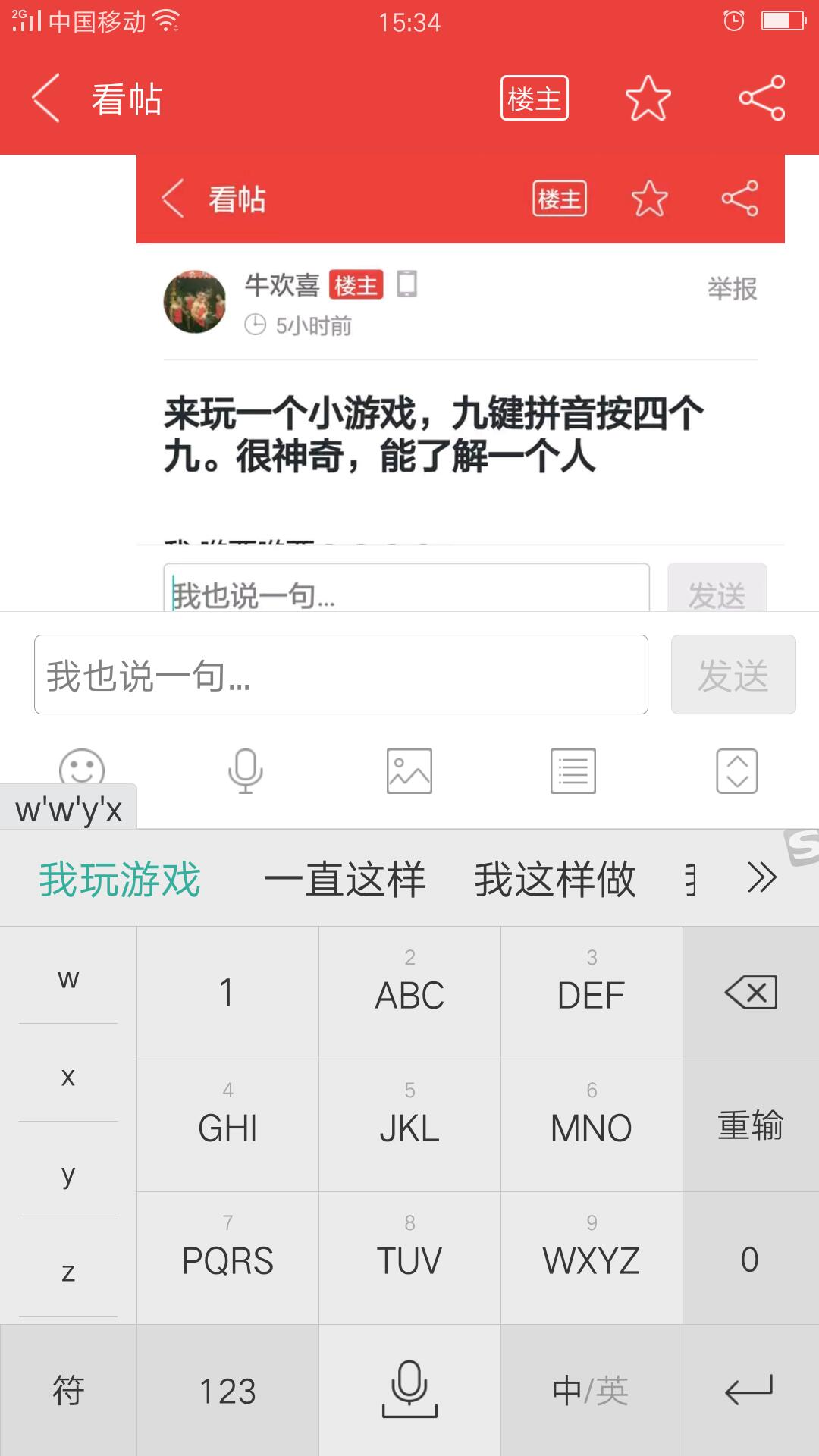The image size is (819, 1456).
Task: Tap the 发送 button
Action: pos(733,674)
